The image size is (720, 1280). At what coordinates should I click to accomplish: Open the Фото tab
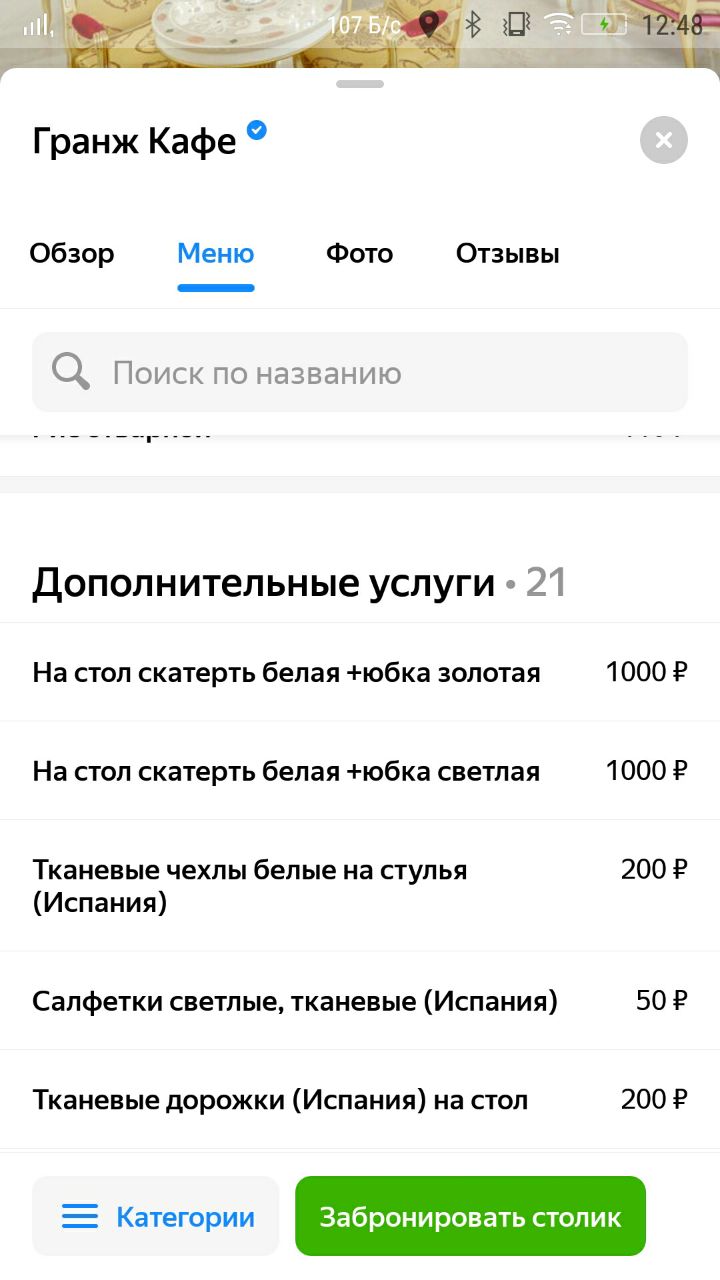click(x=359, y=254)
